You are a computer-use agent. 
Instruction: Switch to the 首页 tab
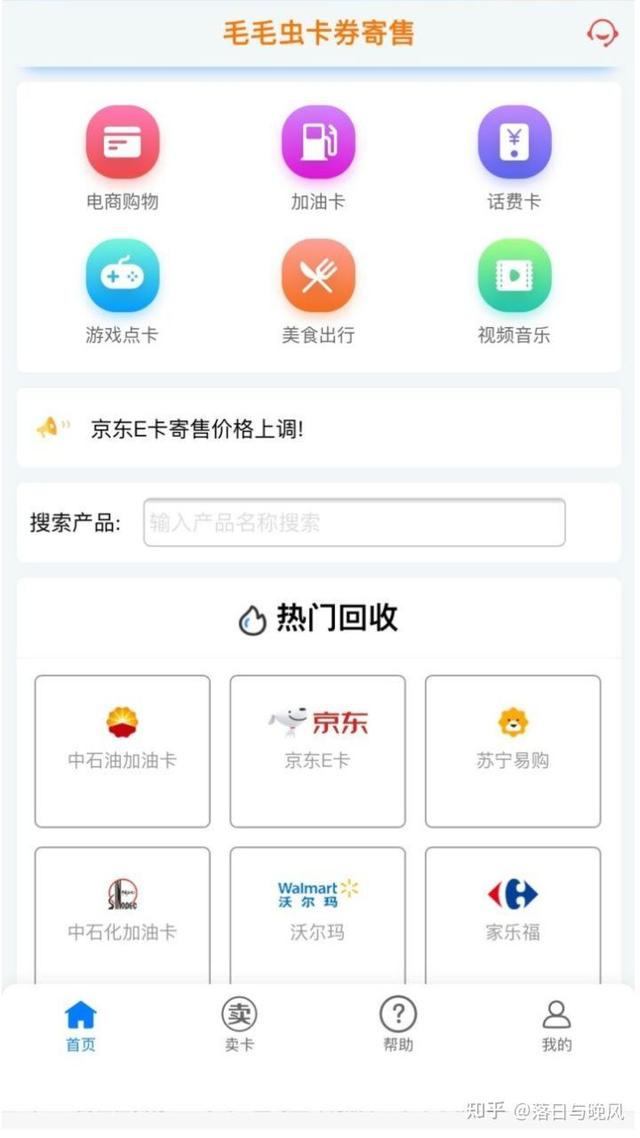tap(80, 1026)
